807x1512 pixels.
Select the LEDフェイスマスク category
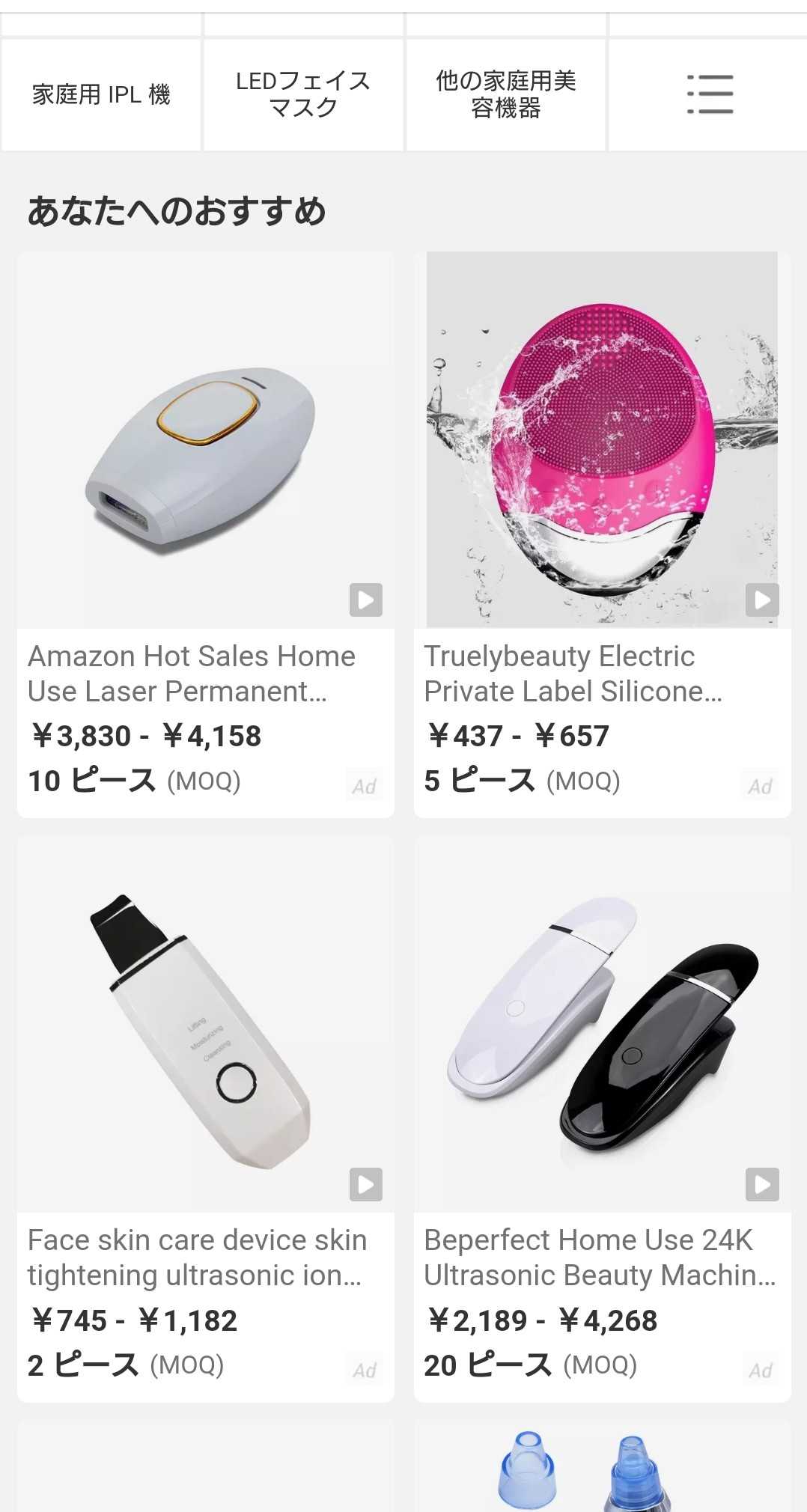(x=303, y=95)
